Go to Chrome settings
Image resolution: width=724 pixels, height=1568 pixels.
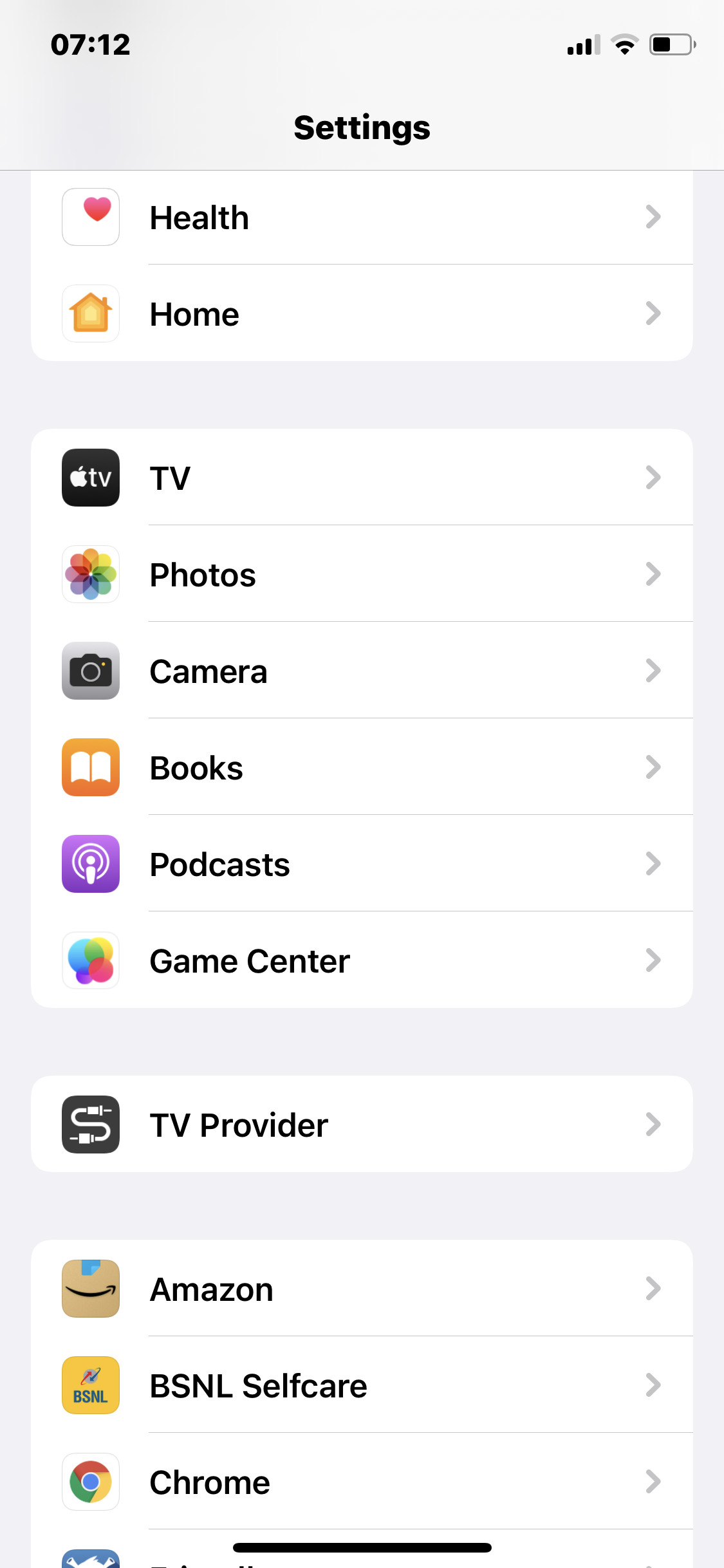(362, 1482)
